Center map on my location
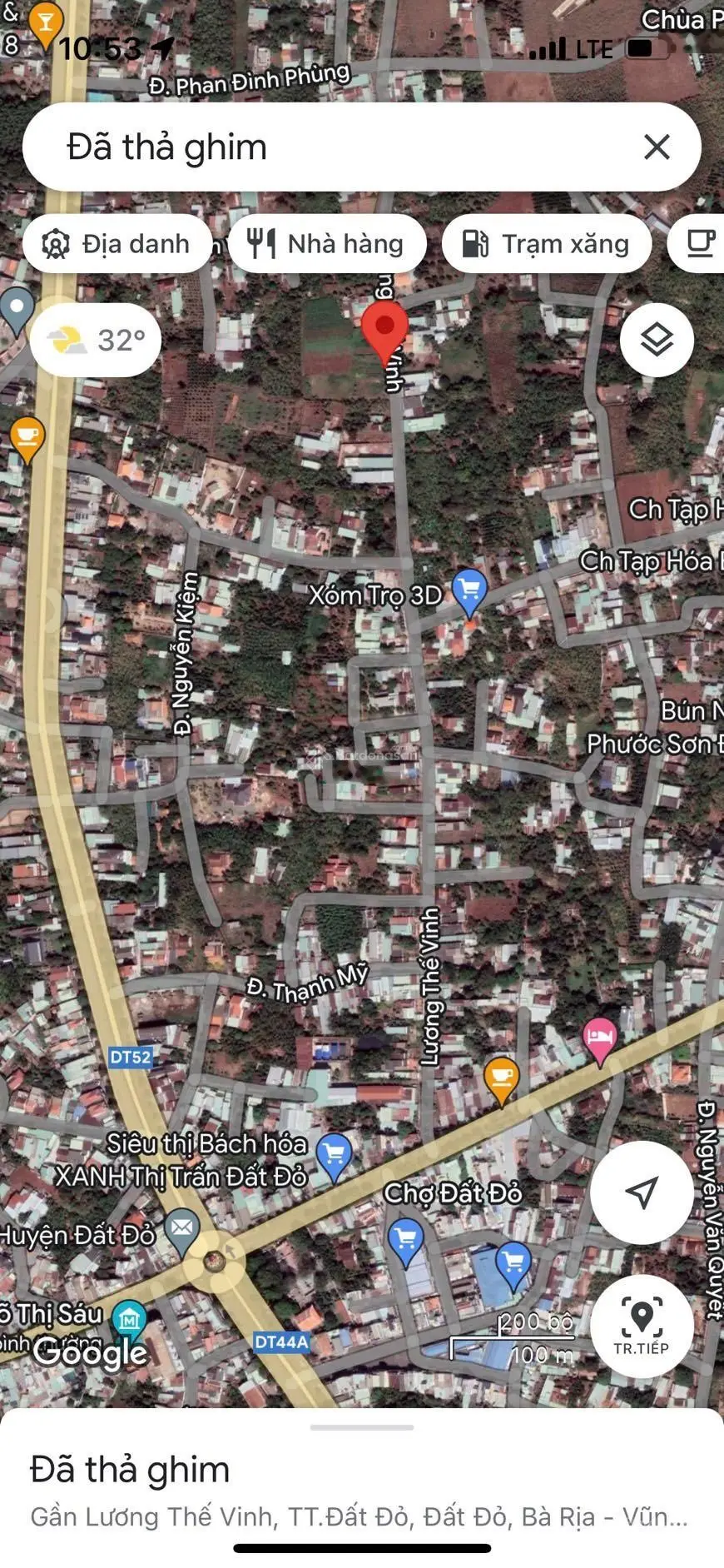Viewport: 724px width, 1568px height. coord(642,1192)
